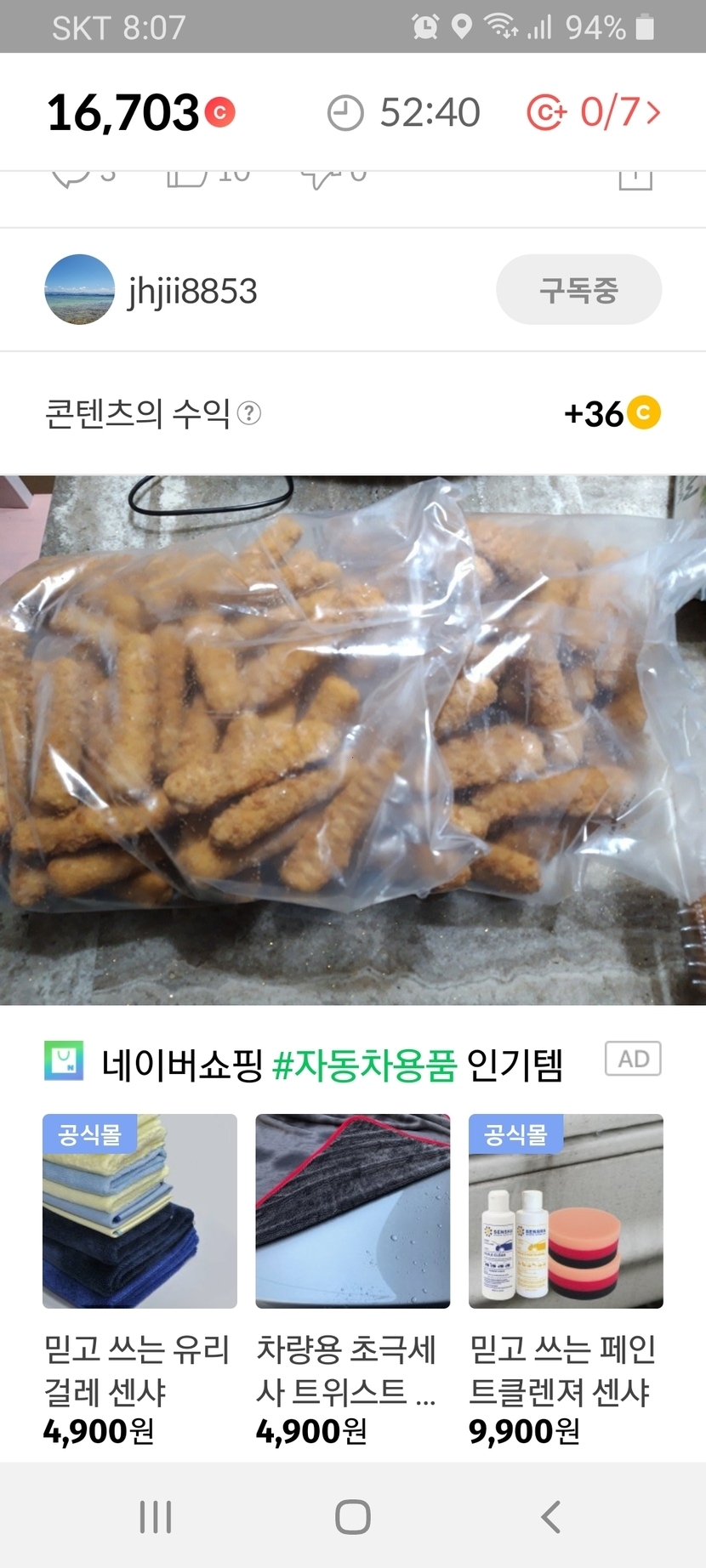Open the AD info badge
Viewport: 706px width, 1568px height.
pyautogui.click(x=633, y=1059)
